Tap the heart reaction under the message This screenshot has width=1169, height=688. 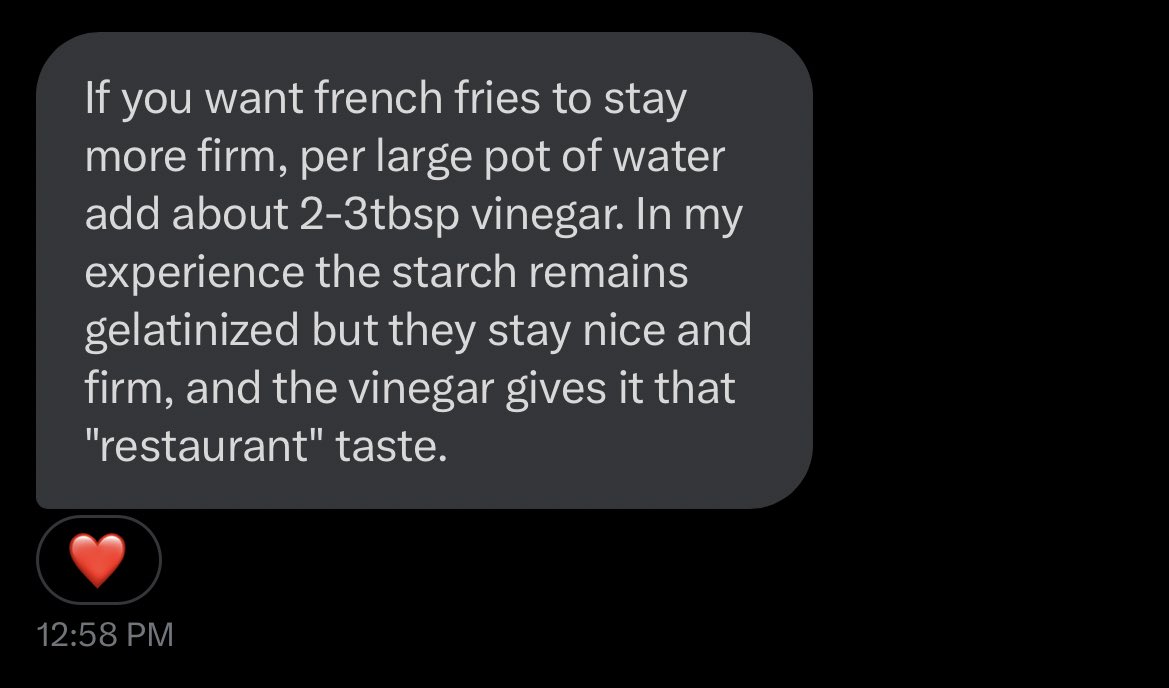click(98, 560)
